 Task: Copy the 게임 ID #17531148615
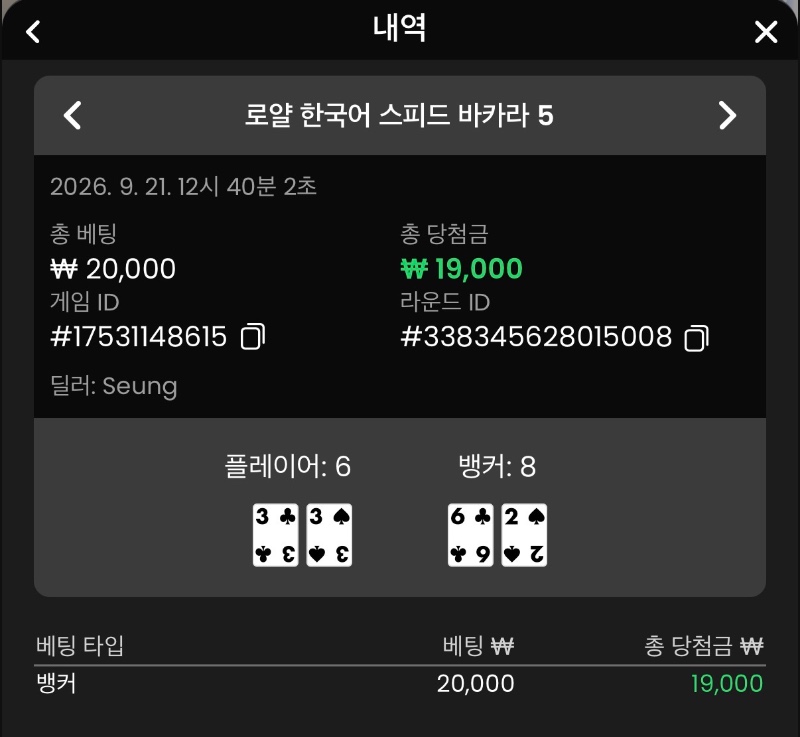click(253, 337)
